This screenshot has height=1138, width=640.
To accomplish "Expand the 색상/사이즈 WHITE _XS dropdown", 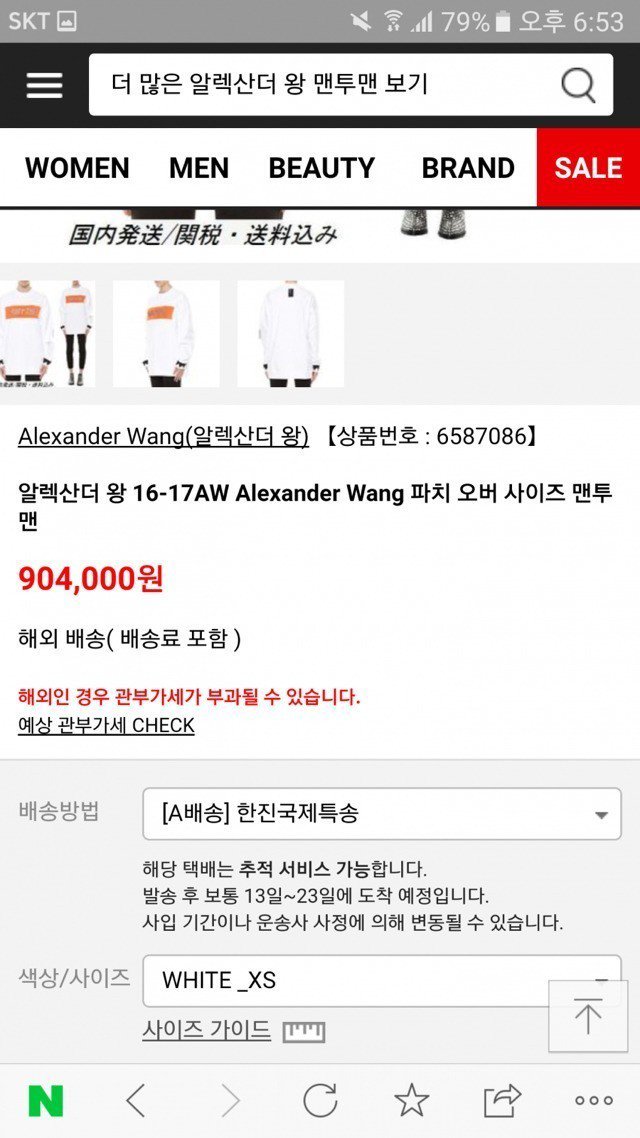I will (x=381, y=980).
